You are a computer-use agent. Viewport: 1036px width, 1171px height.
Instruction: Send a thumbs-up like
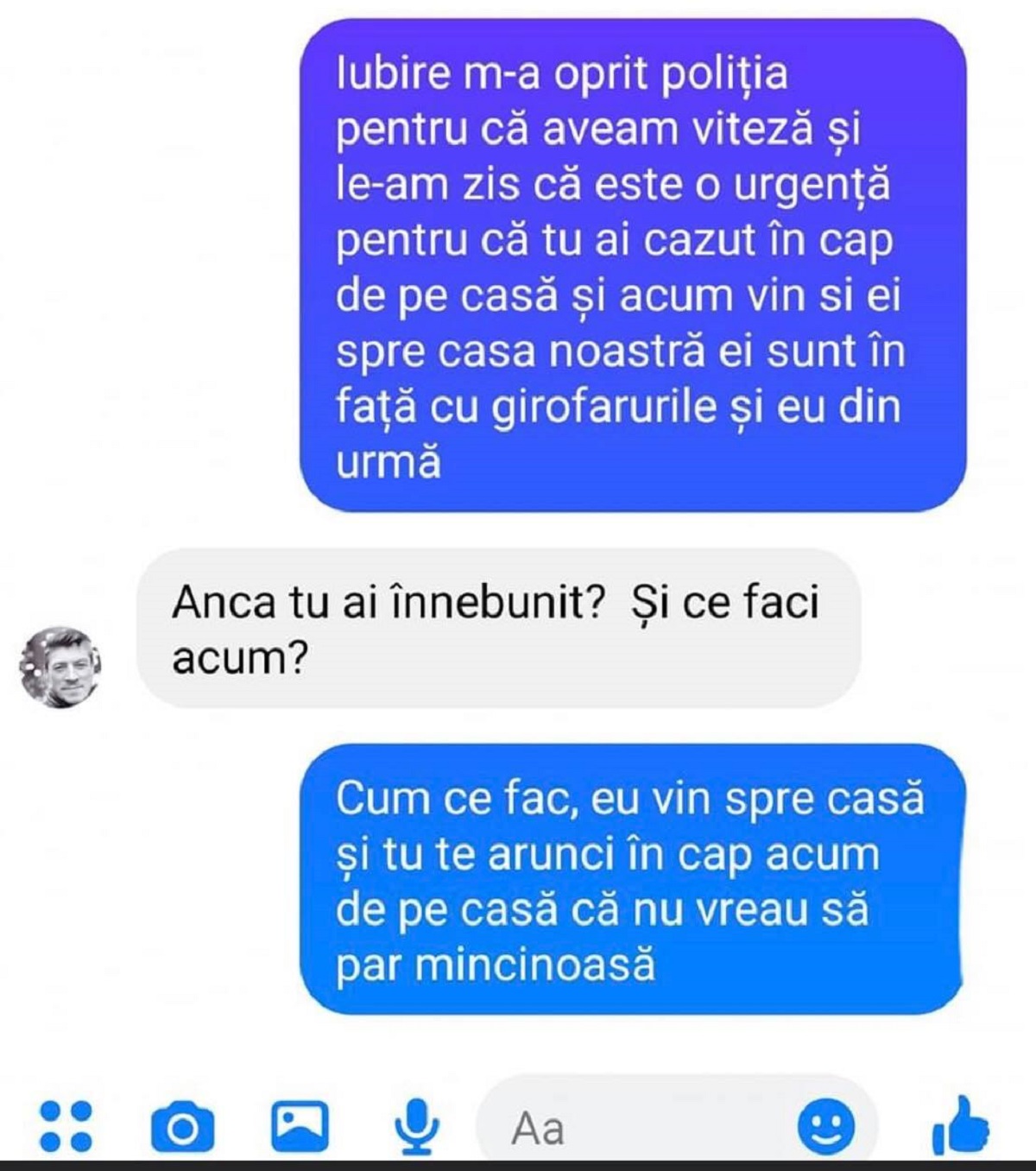[x=960, y=1126]
